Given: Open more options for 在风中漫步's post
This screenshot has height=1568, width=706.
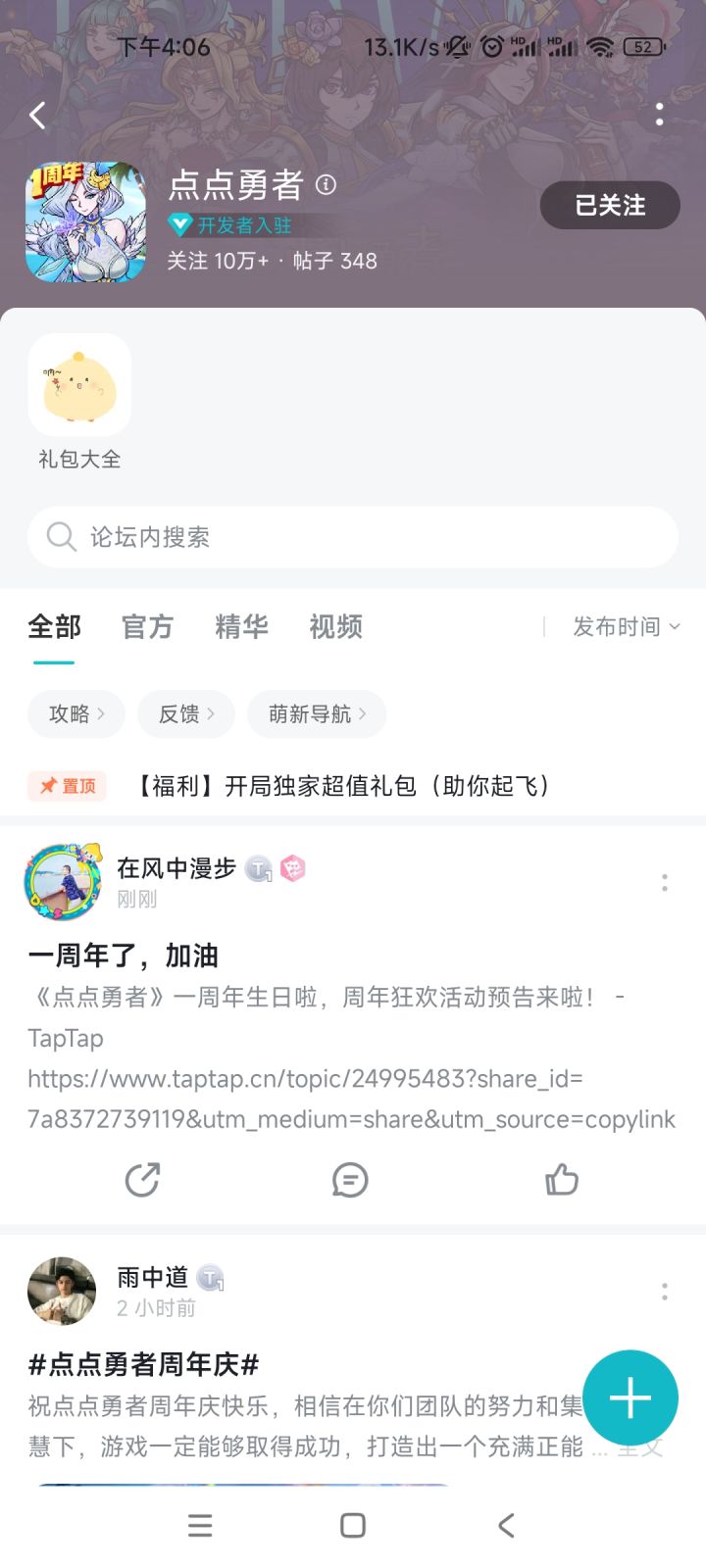Looking at the screenshot, I should point(665,883).
